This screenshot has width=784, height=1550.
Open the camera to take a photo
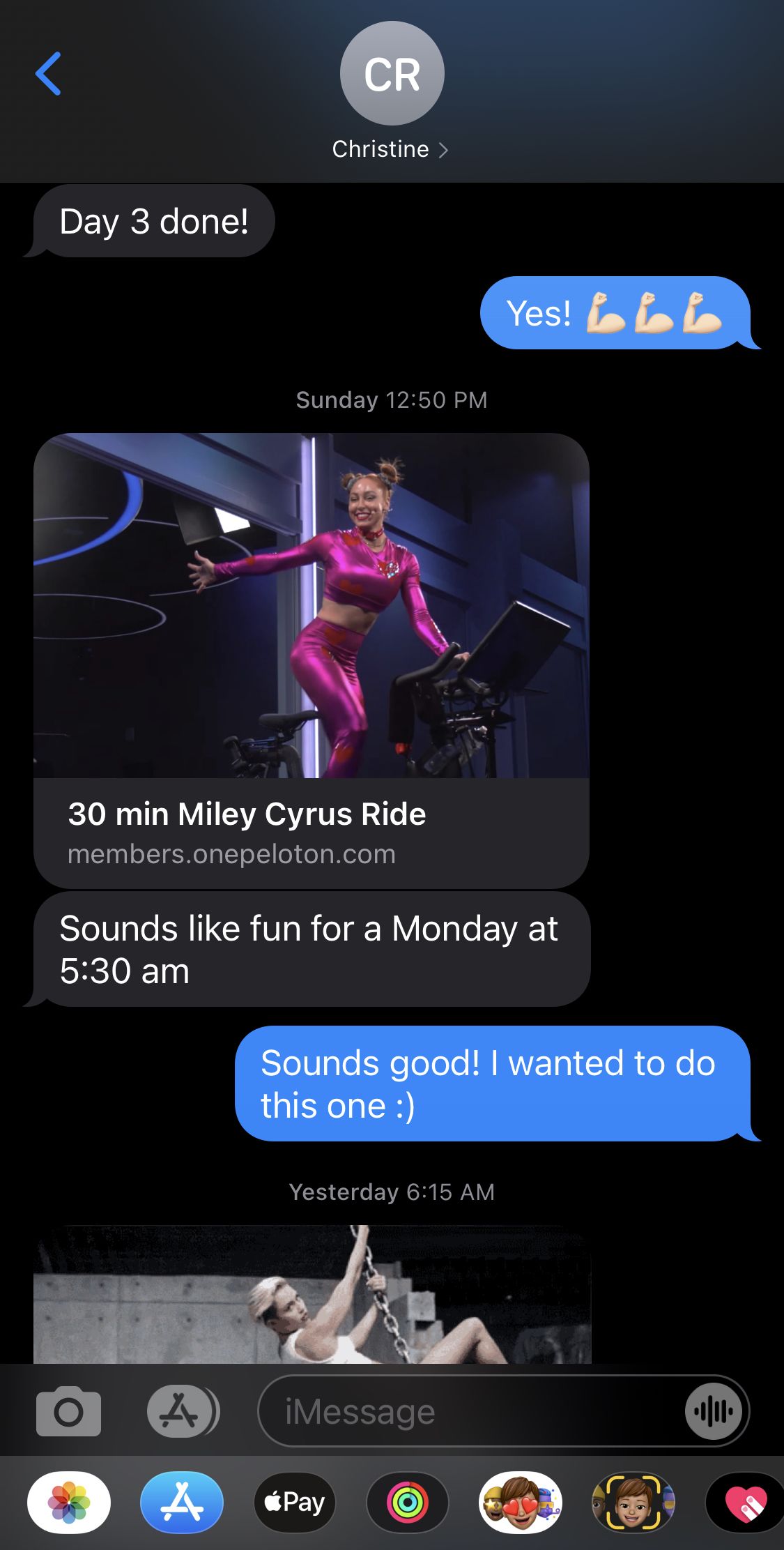(68, 1412)
